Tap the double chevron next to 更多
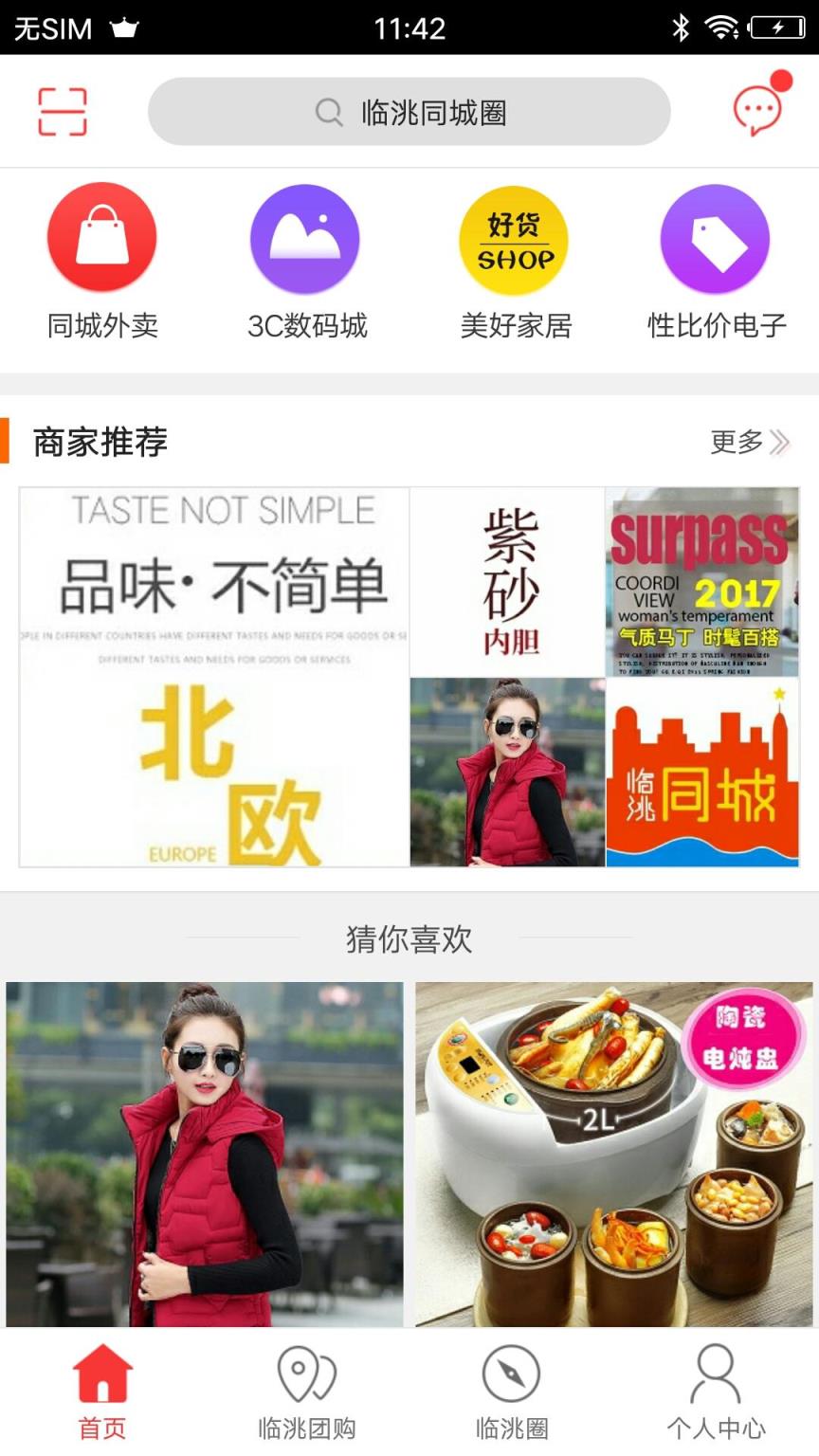Screen dimensions: 819x1456 779,442
